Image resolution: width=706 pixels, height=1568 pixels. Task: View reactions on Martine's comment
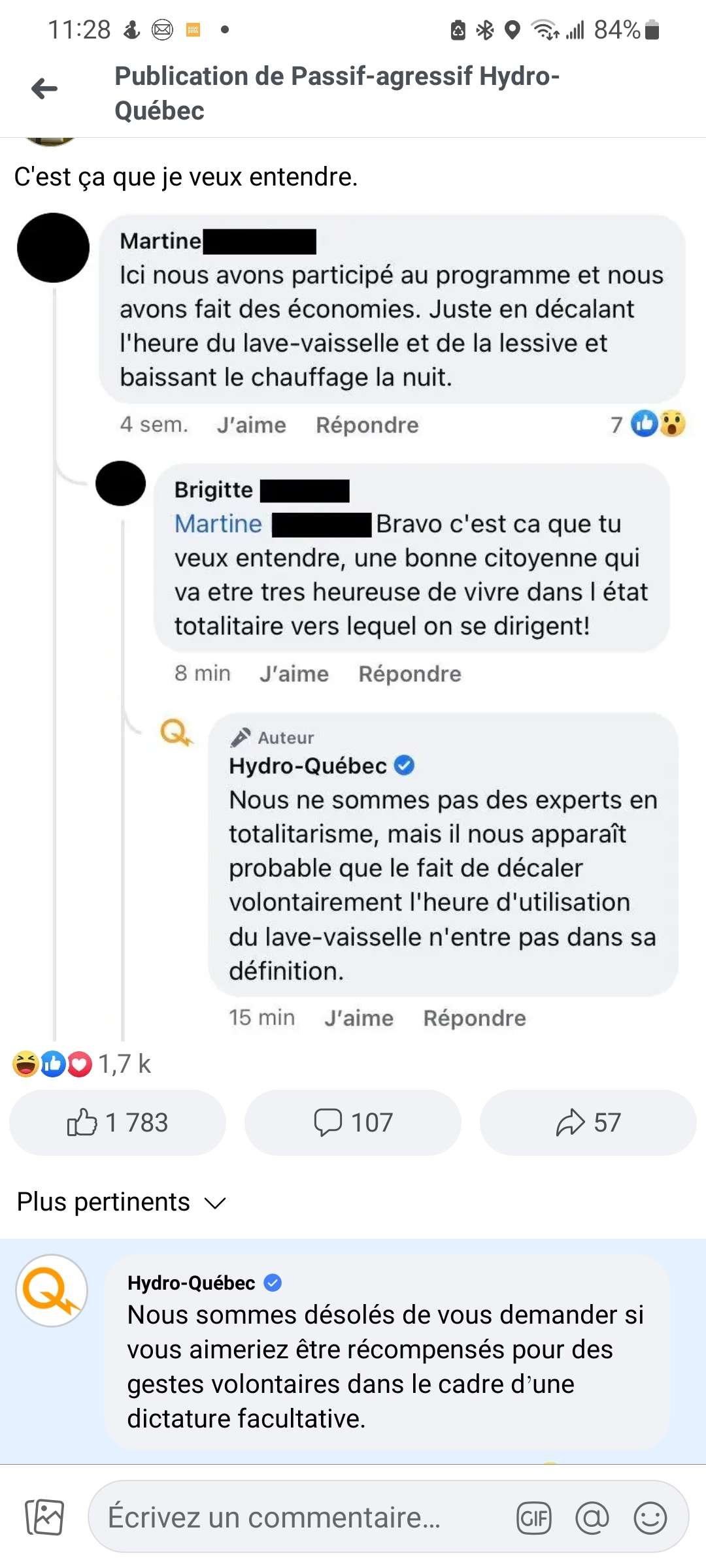click(x=648, y=424)
